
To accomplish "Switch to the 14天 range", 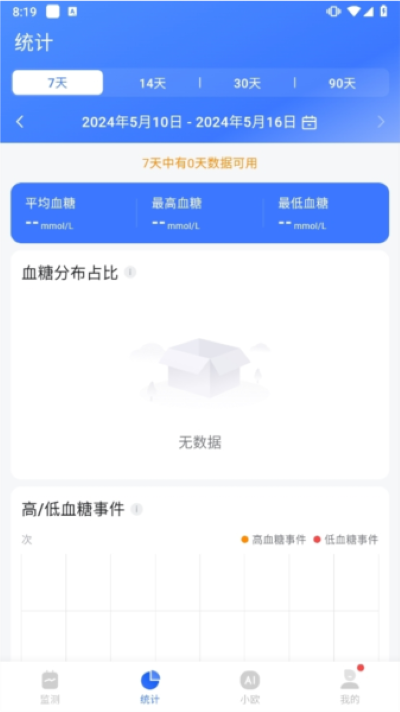I will point(152,83).
